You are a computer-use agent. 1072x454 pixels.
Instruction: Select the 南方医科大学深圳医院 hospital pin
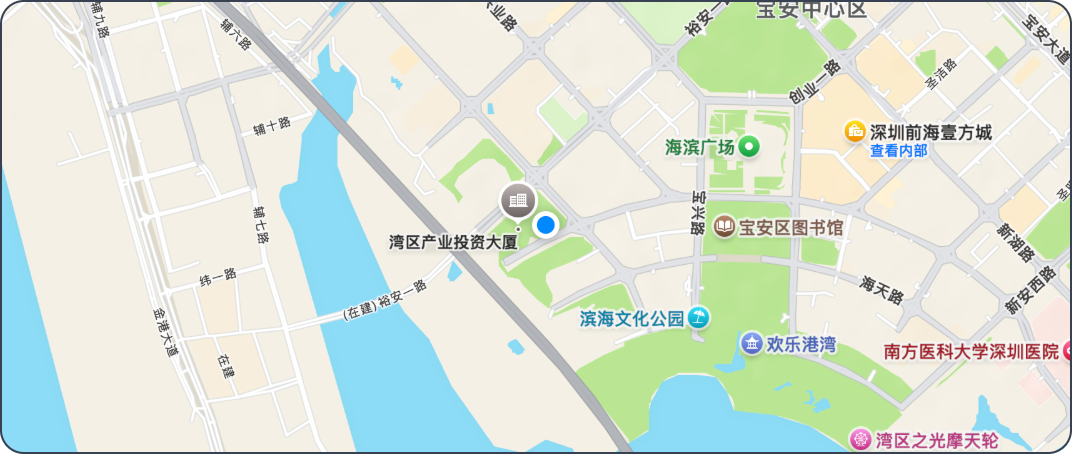tap(1067, 351)
